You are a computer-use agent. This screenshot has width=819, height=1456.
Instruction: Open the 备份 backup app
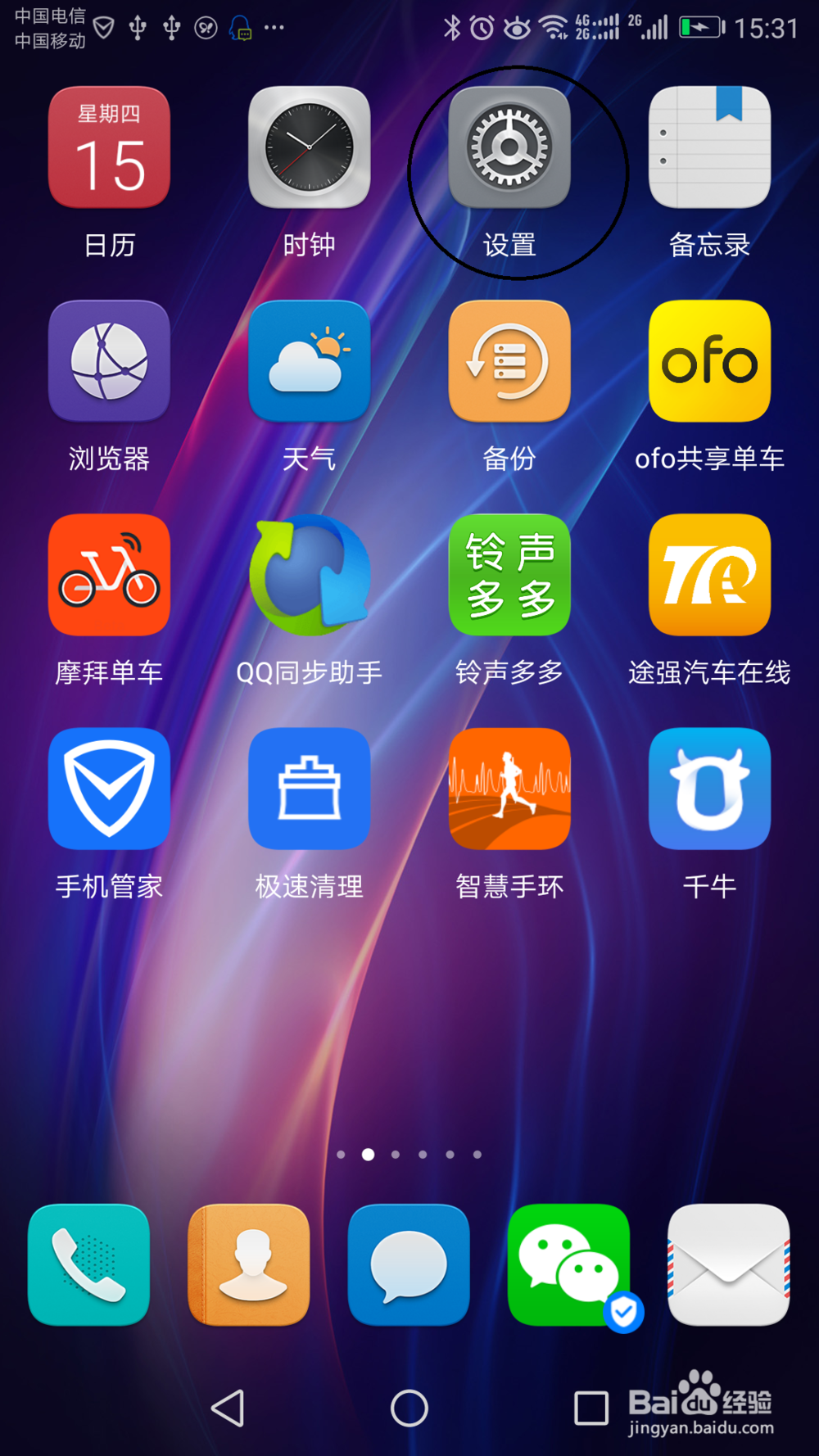(509, 362)
